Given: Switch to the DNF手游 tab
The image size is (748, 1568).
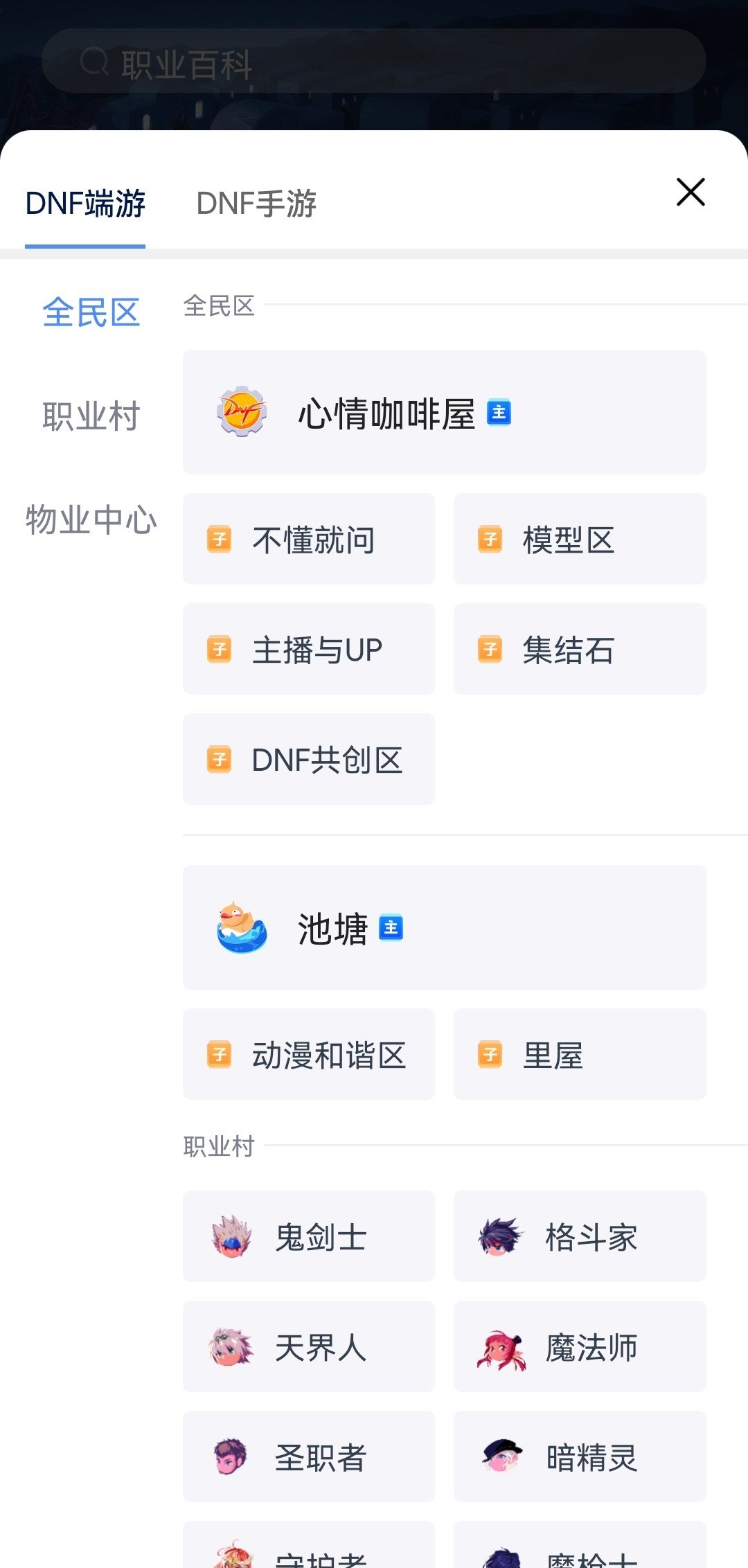Looking at the screenshot, I should coord(256,204).
